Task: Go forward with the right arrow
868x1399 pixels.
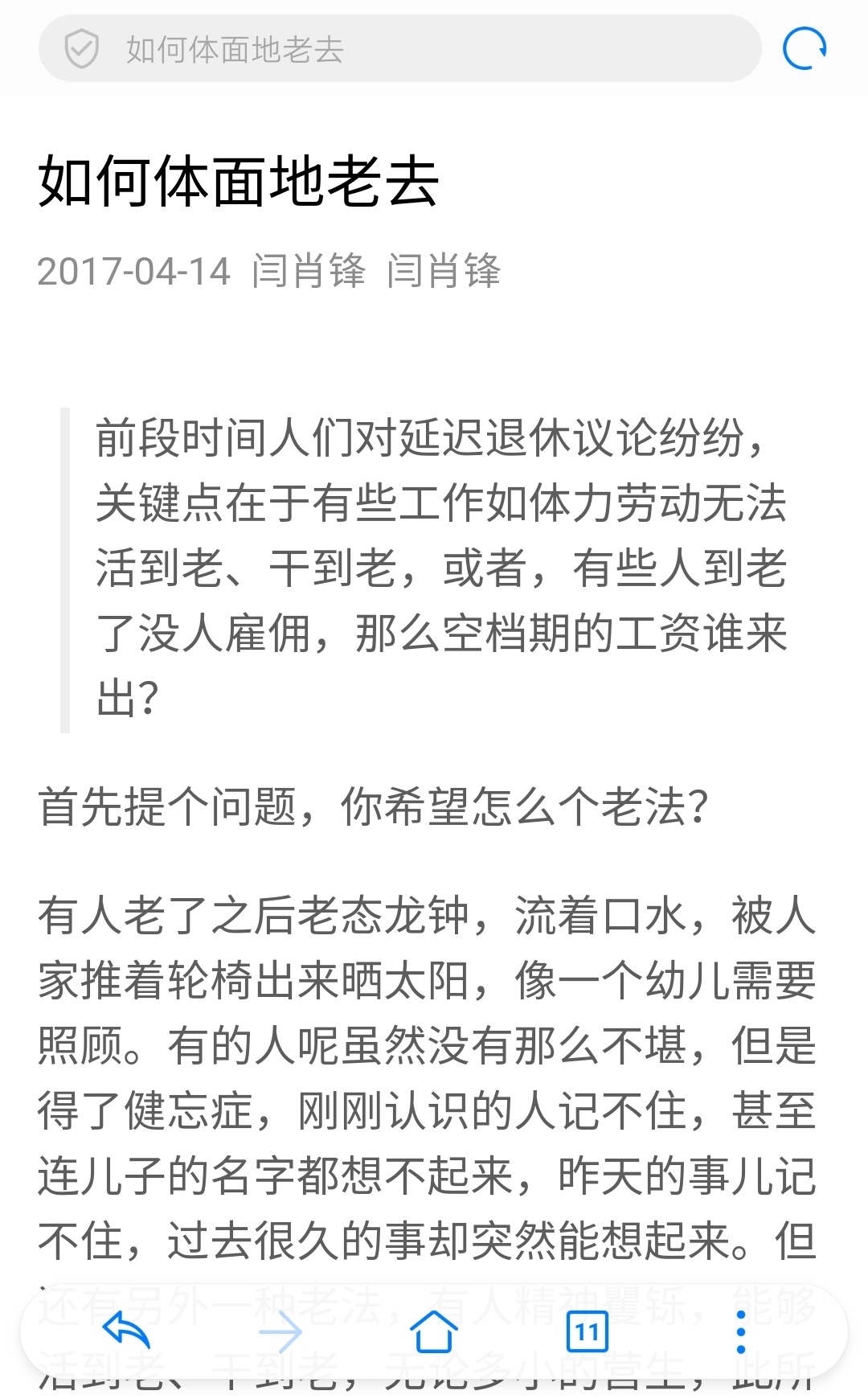Action: click(280, 1331)
